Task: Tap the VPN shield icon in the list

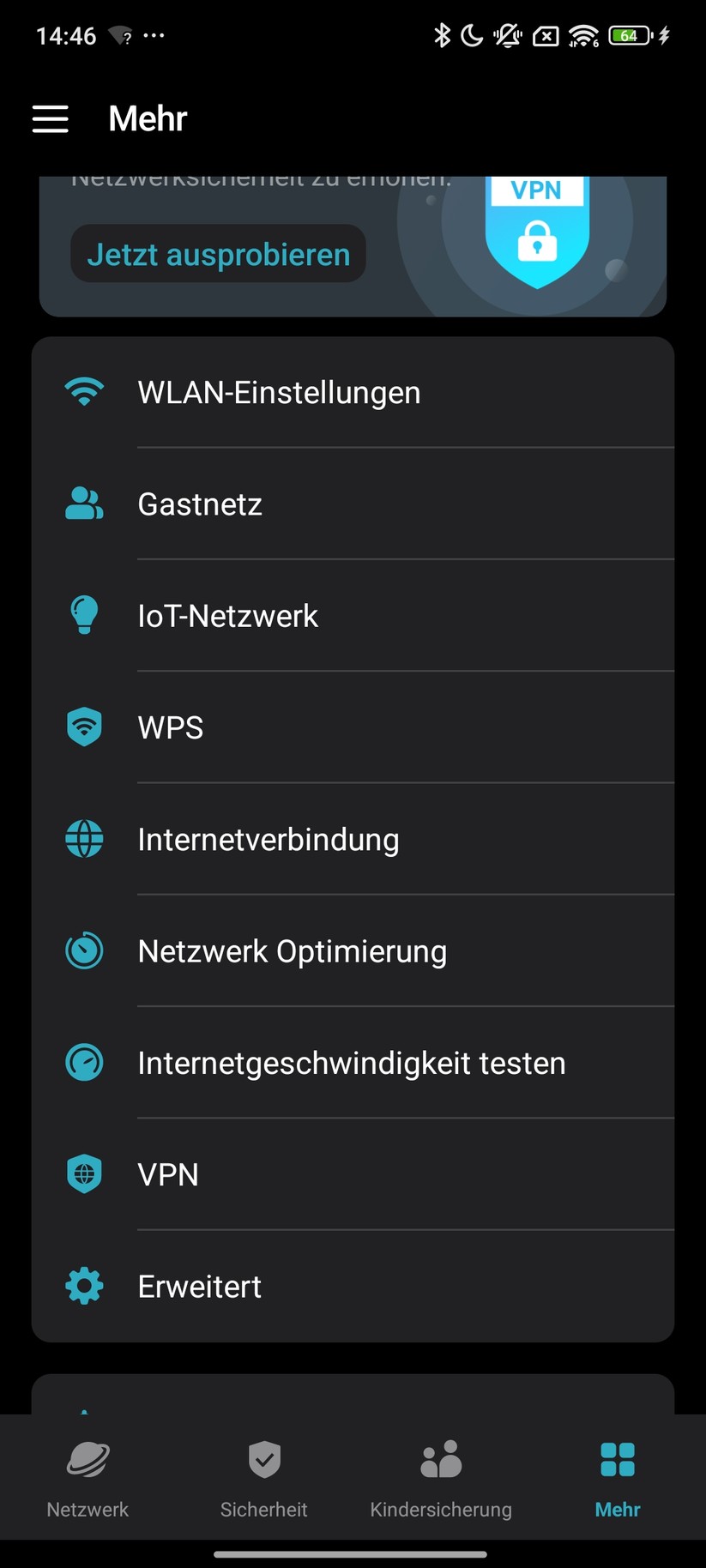Action: [x=84, y=1173]
